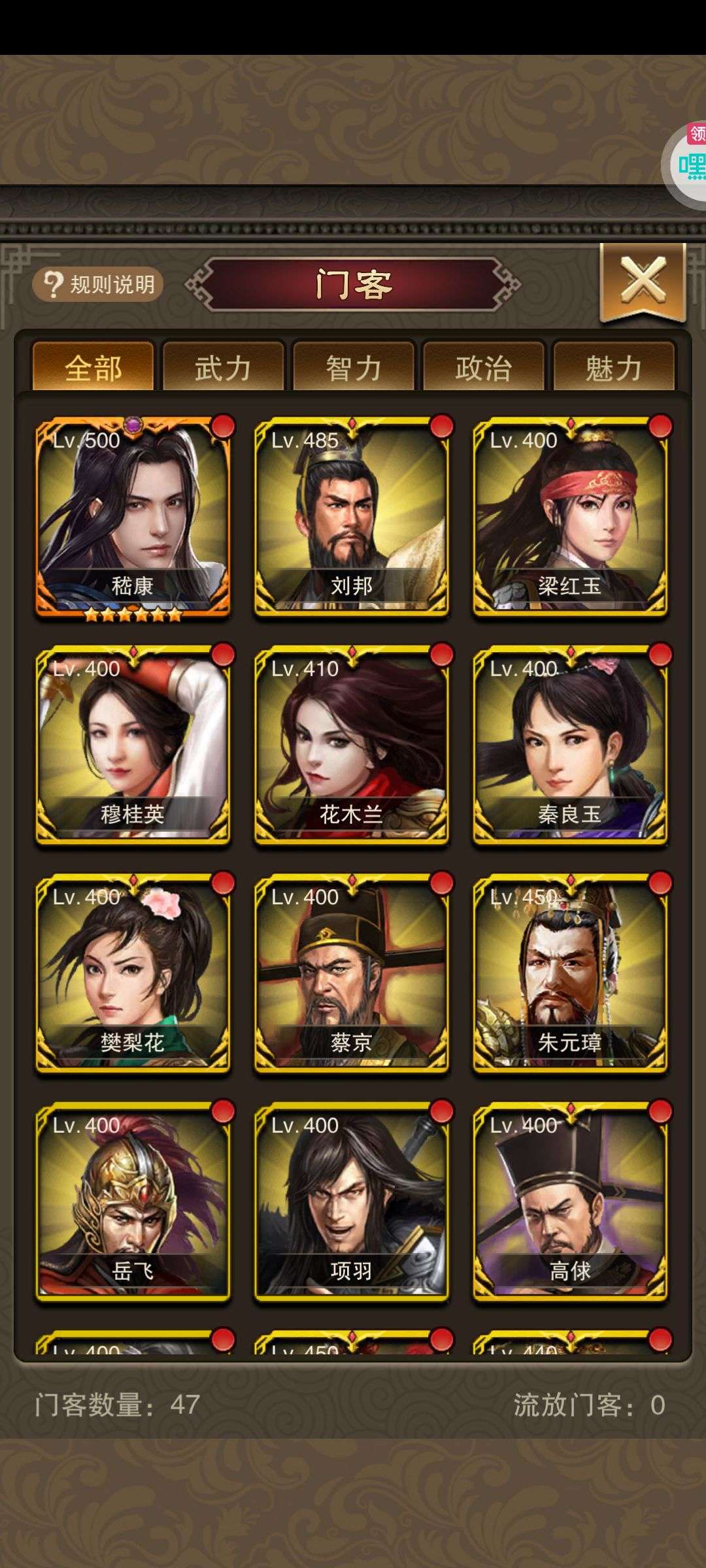The height and width of the screenshot is (1568, 706).
Task: Open the 嵇康 retainer card
Action: (133, 517)
